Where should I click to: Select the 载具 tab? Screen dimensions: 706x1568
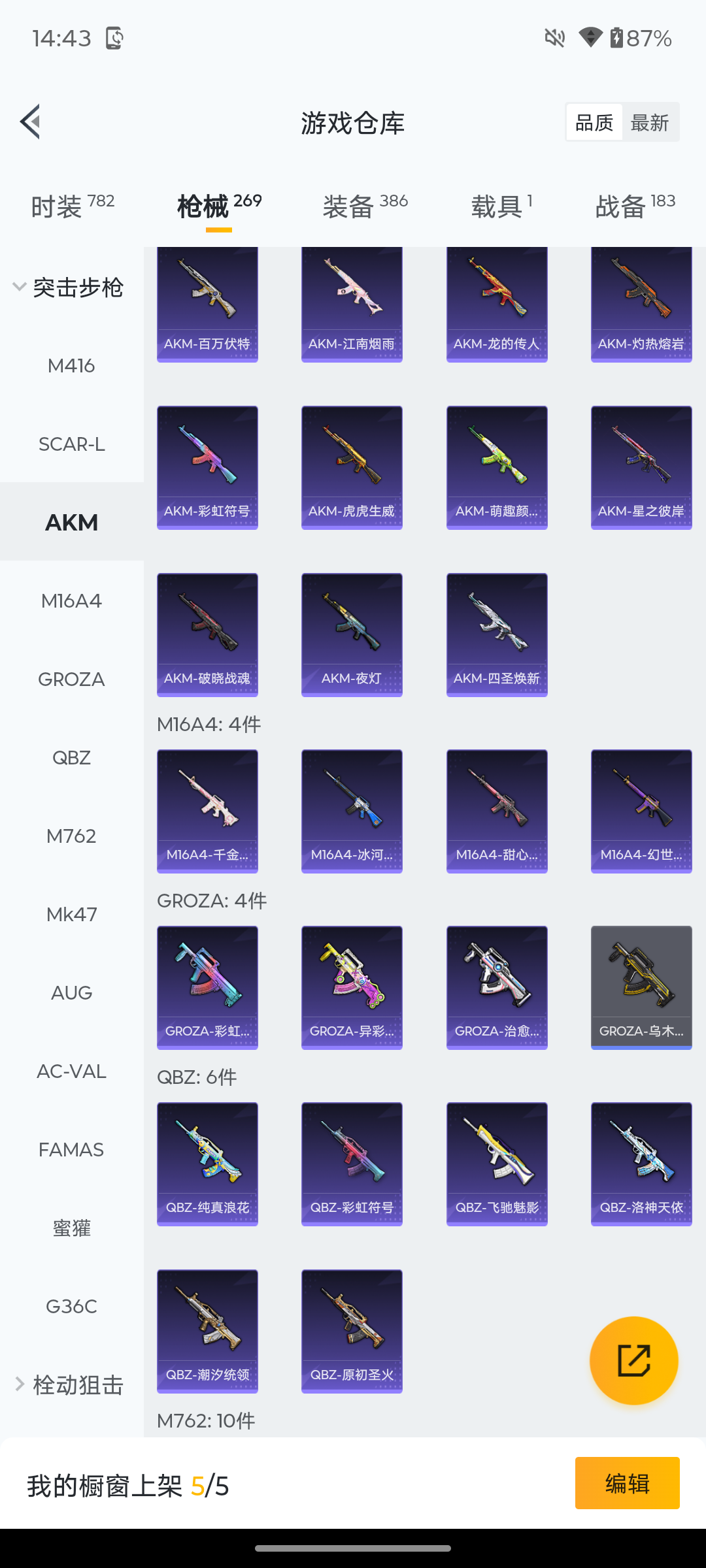[501, 207]
